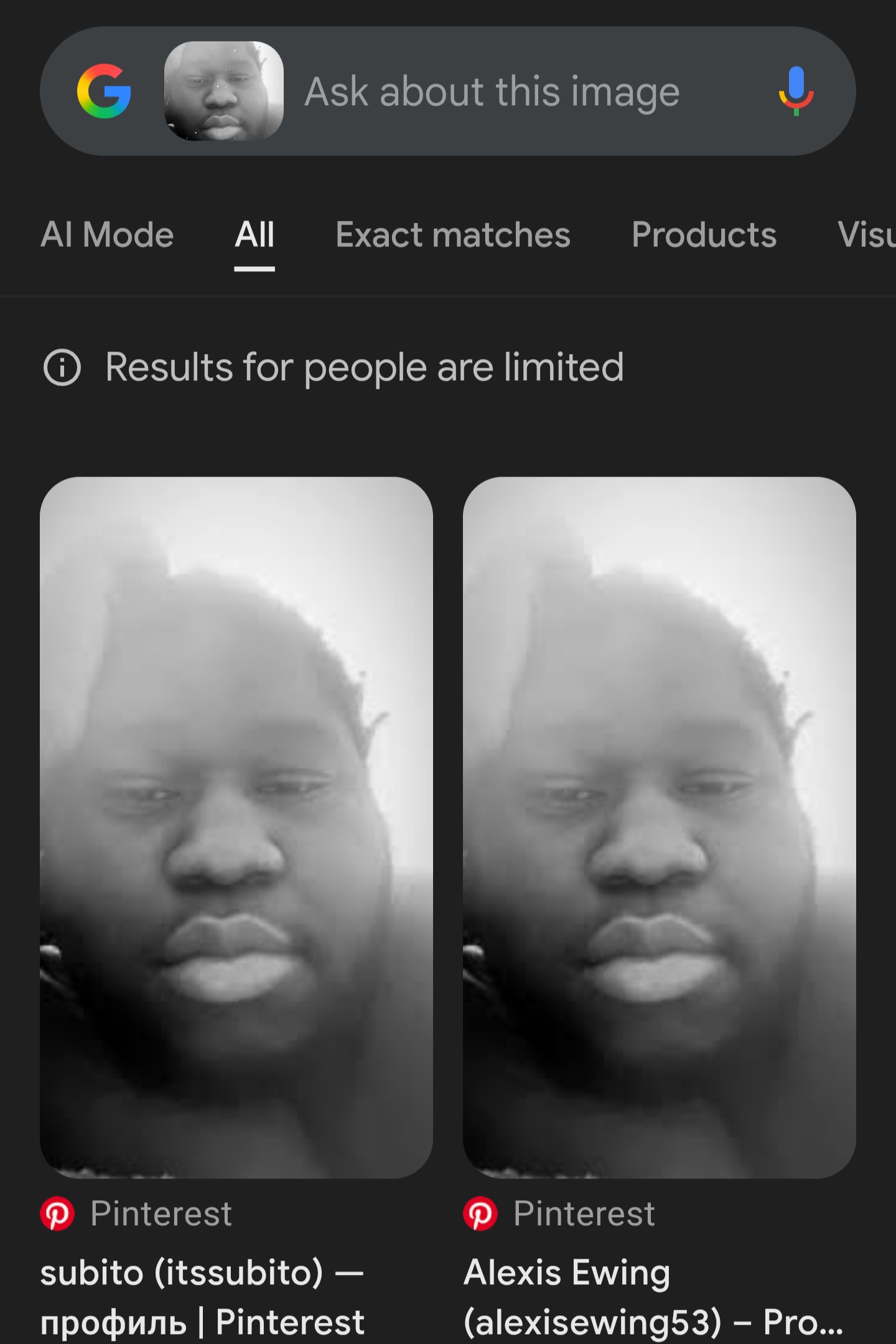Select the All tab
The height and width of the screenshot is (1344, 896).
(254, 235)
